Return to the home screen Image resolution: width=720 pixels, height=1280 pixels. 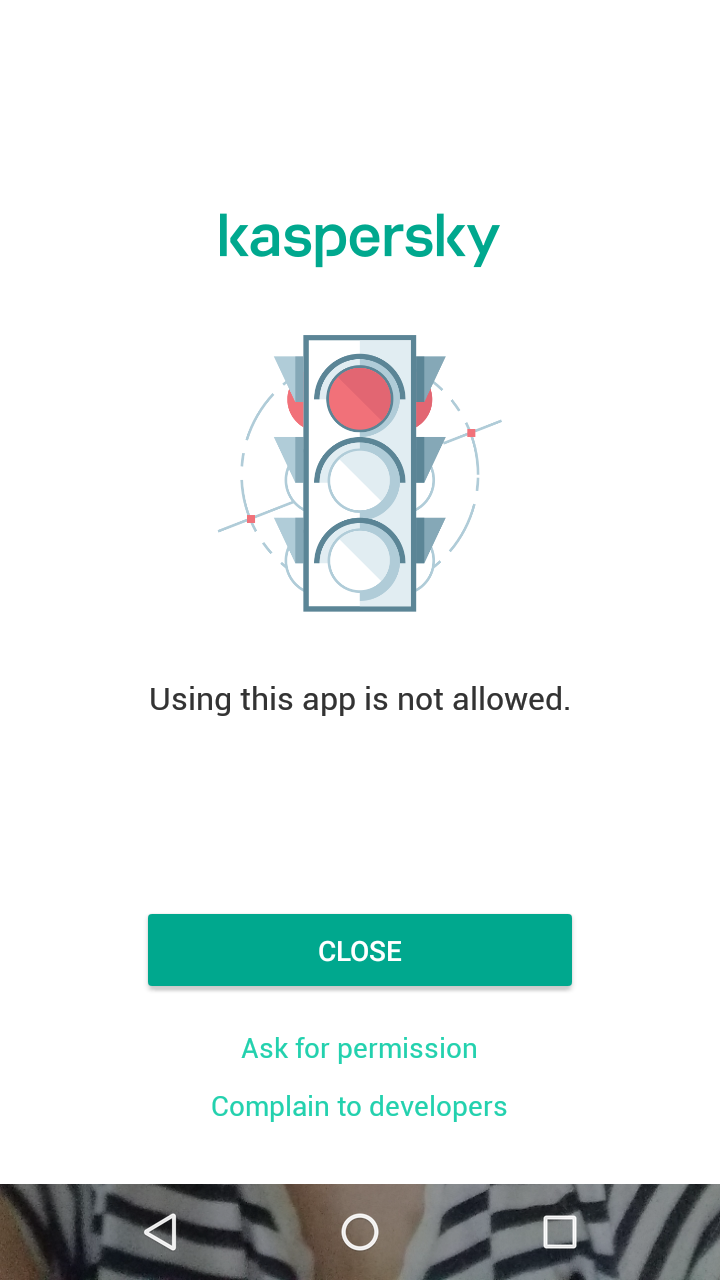point(360,1232)
